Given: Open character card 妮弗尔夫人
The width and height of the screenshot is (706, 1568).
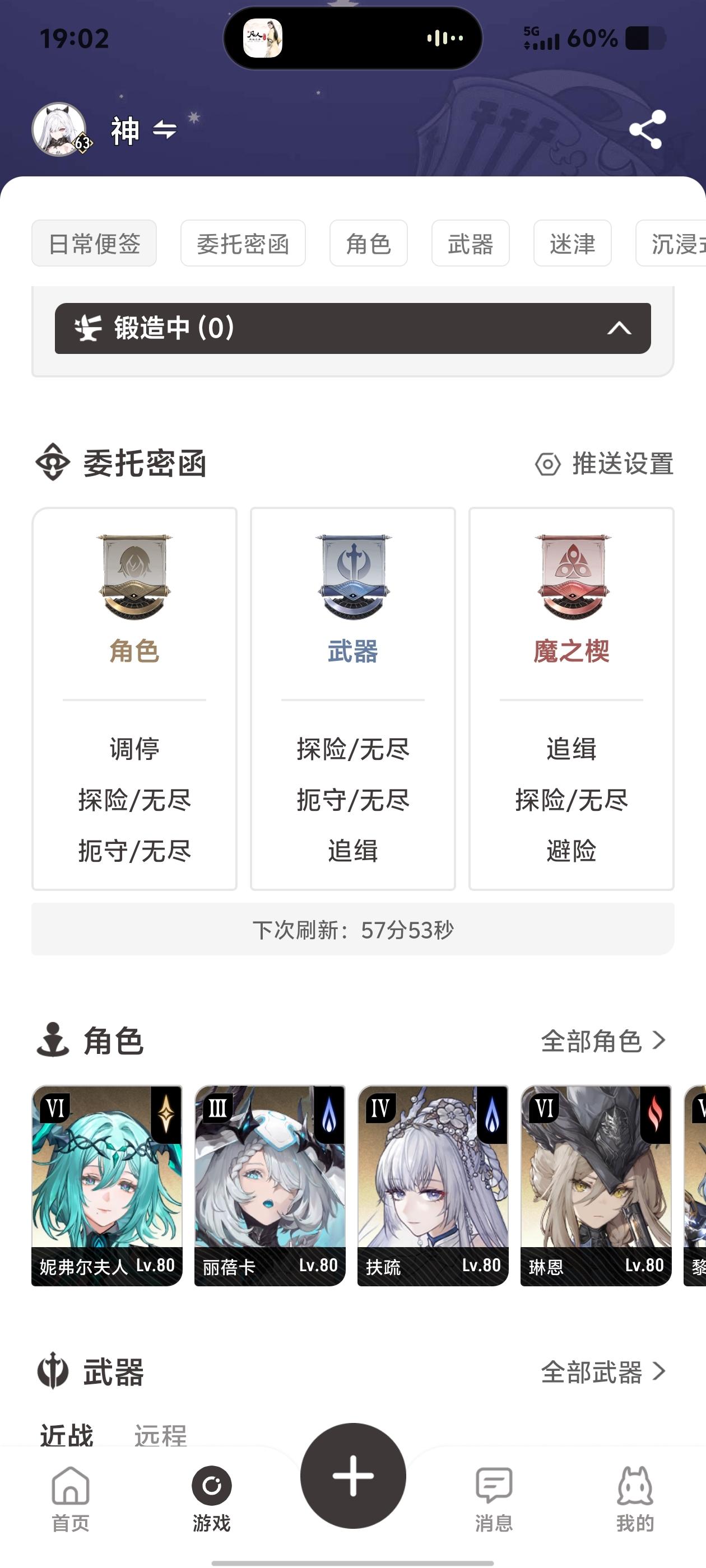Looking at the screenshot, I should tap(107, 1184).
